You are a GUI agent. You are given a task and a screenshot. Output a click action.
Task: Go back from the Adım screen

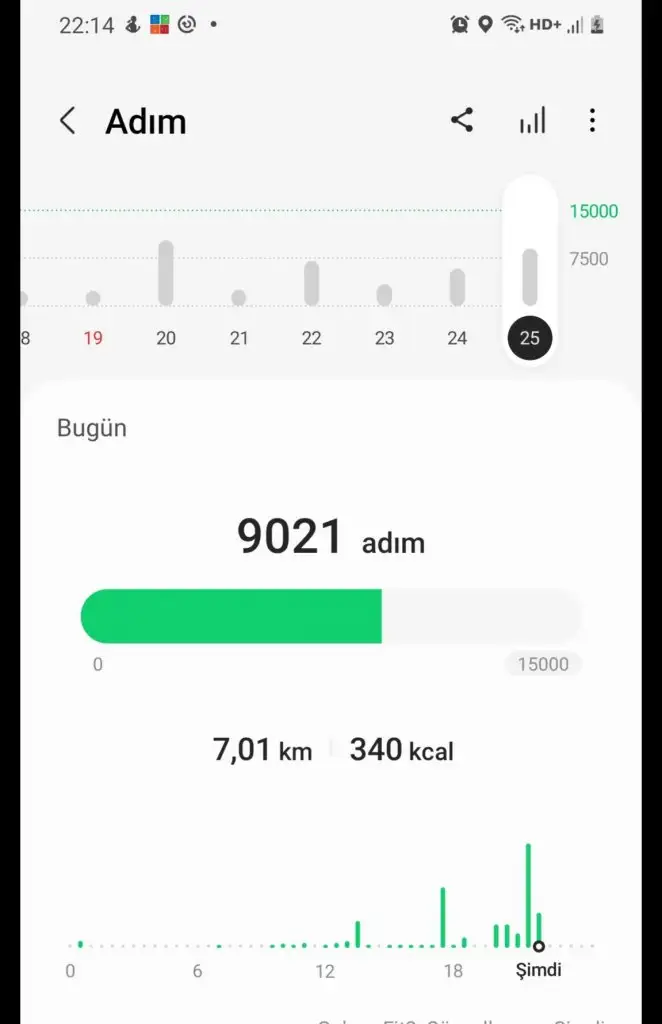coord(67,122)
